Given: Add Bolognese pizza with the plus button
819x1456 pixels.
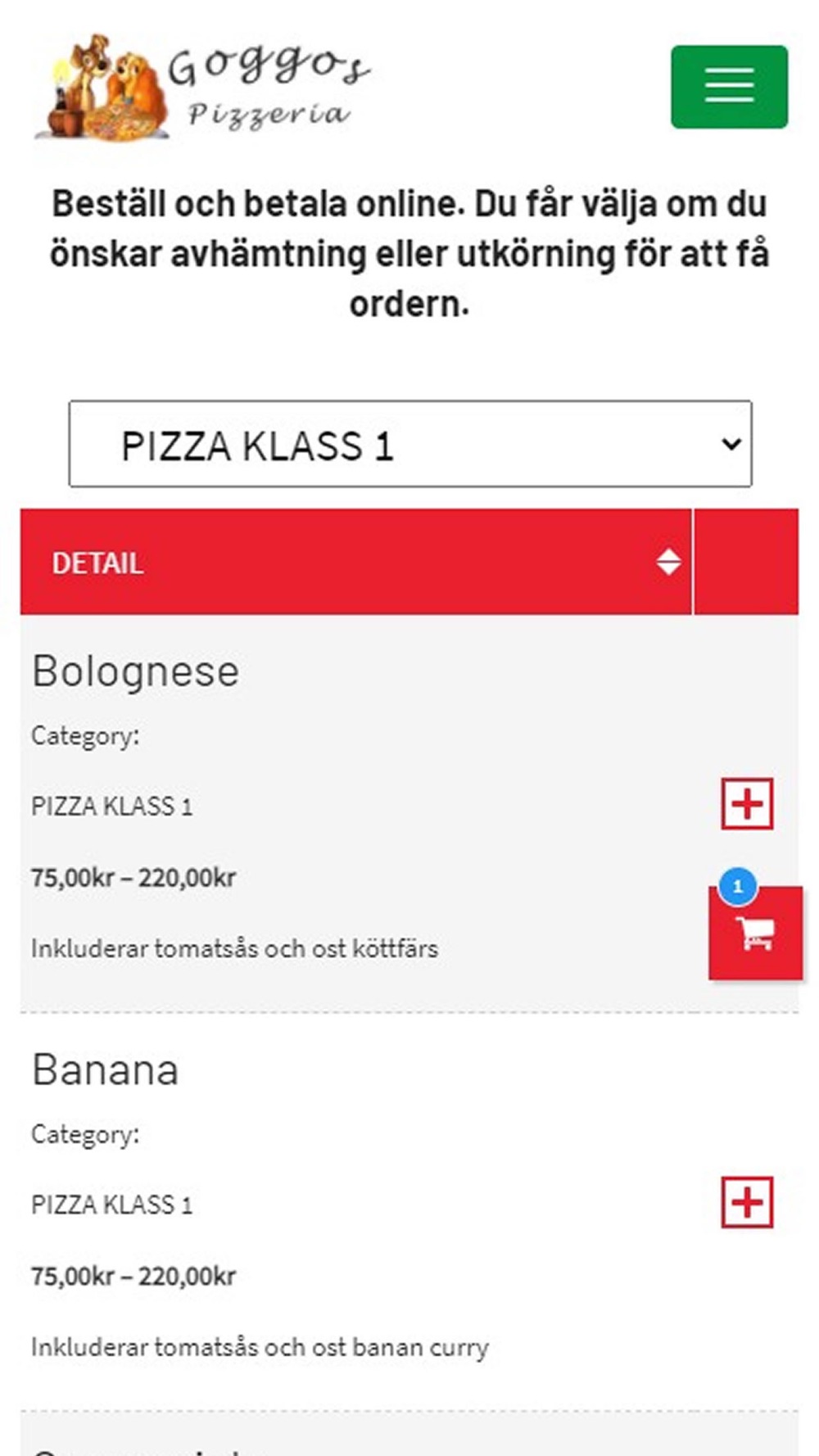Looking at the screenshot, I should pos(746,804).
